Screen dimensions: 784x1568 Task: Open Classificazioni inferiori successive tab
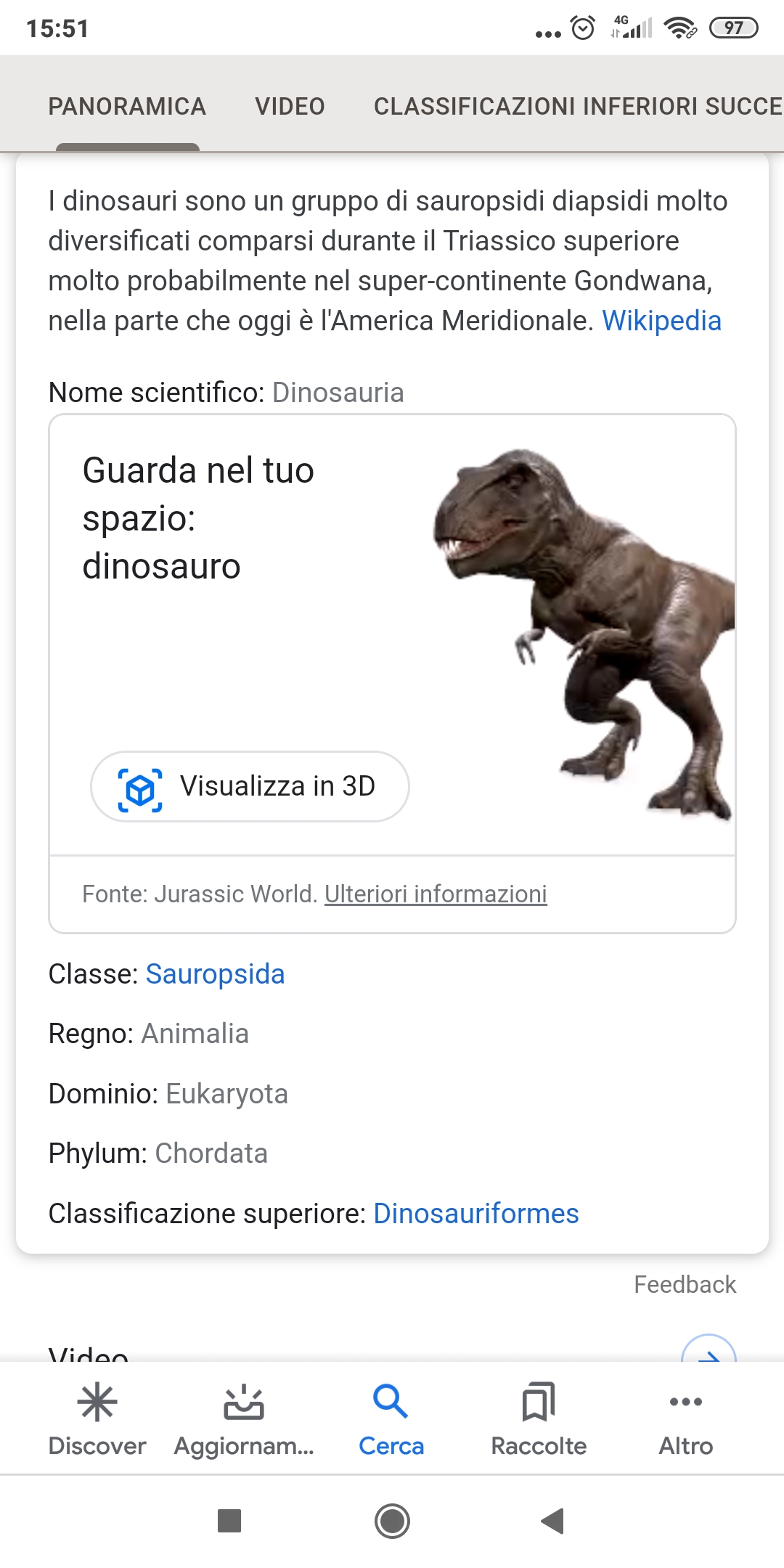pyautogui.click(x=577, y=107)
